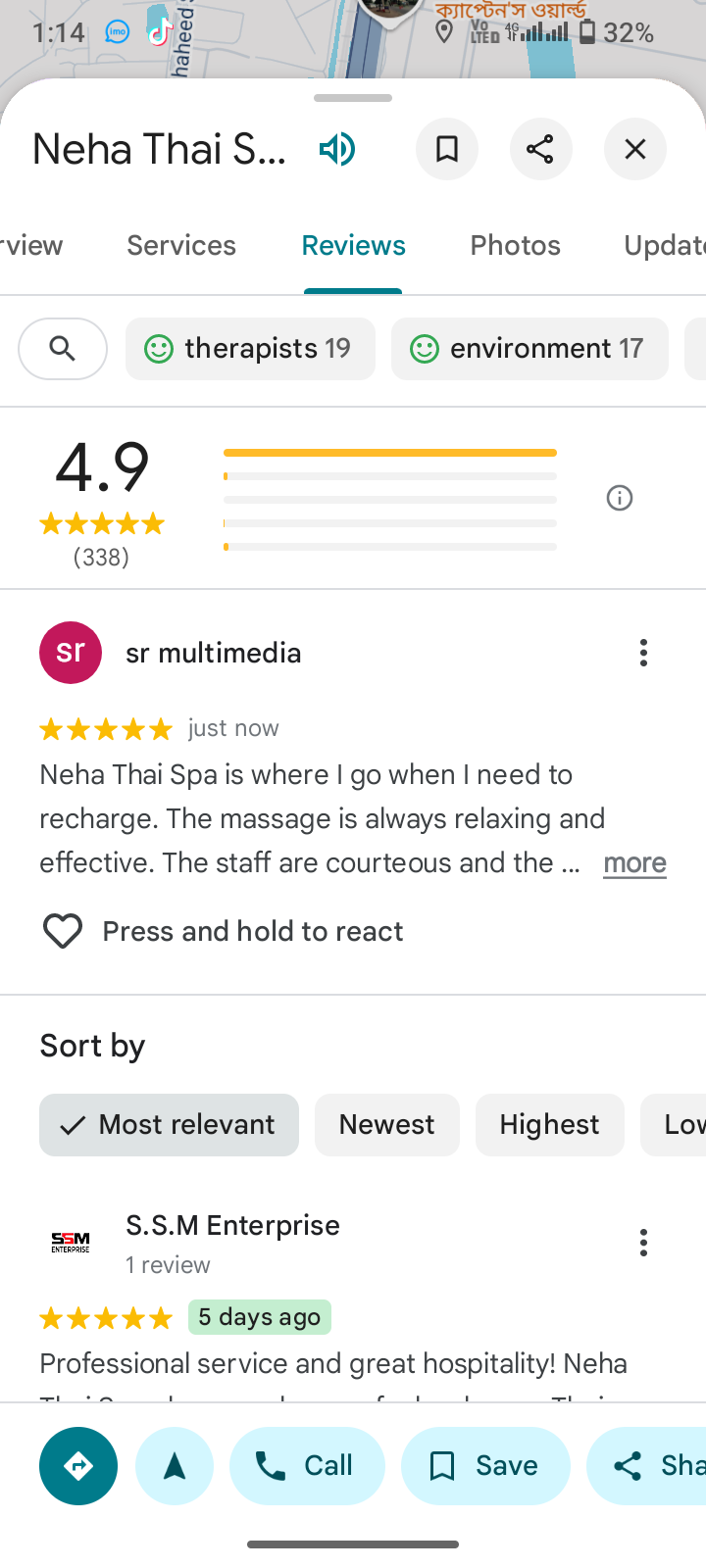Switch to the Services tab
The image size is (706, 1568).
181,245
